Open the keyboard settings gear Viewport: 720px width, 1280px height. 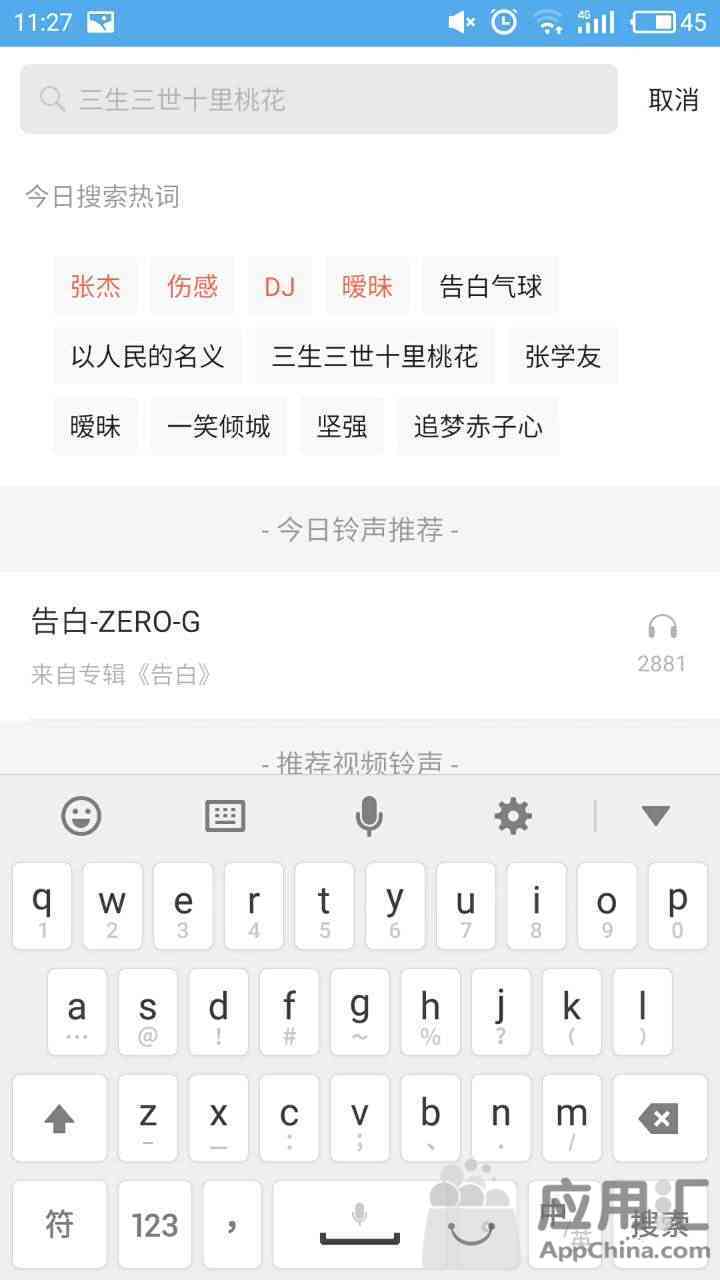(513, 816)
